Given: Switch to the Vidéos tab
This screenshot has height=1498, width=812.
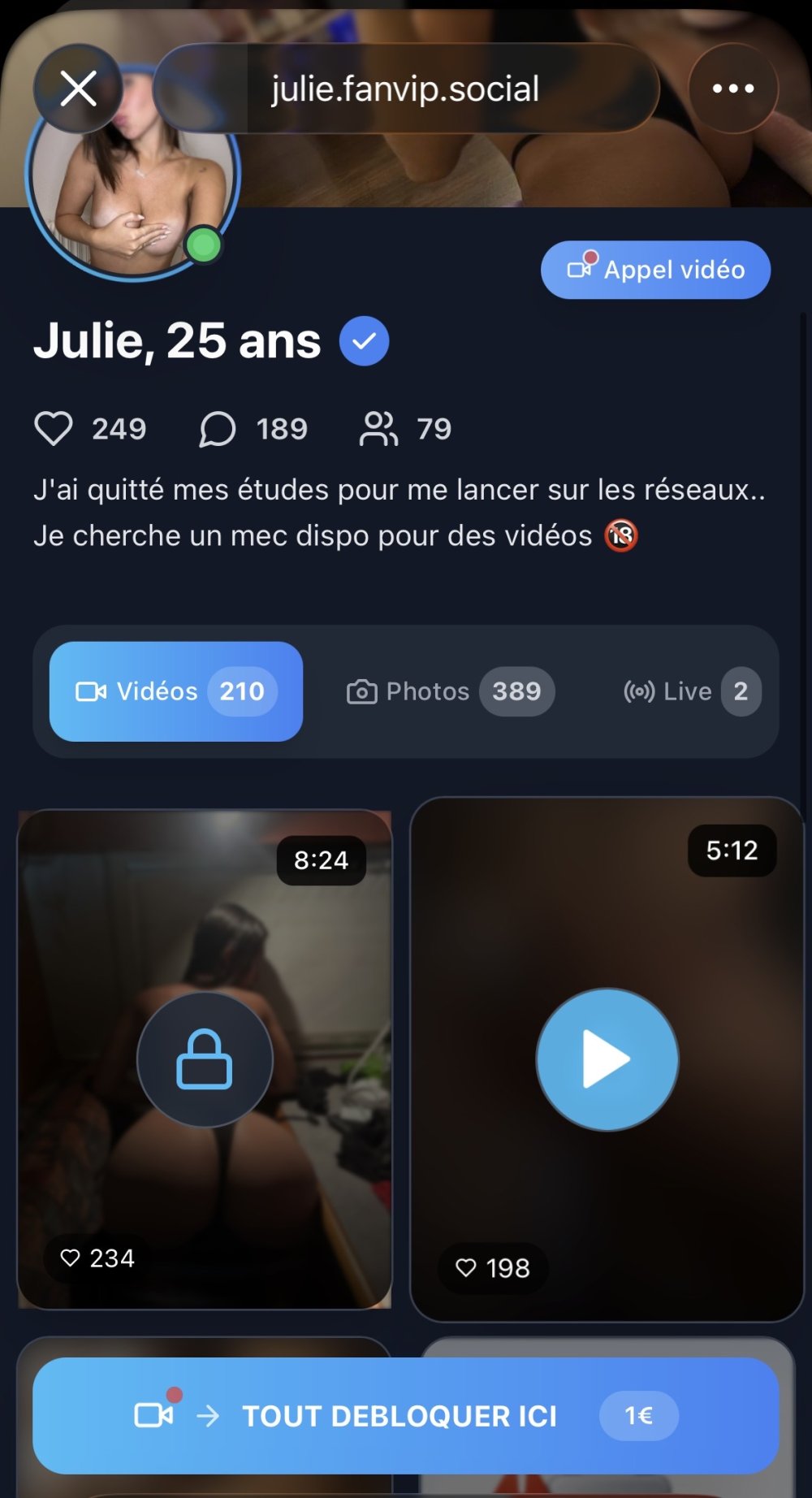Looking at the screenshot, I should (176, 691).
